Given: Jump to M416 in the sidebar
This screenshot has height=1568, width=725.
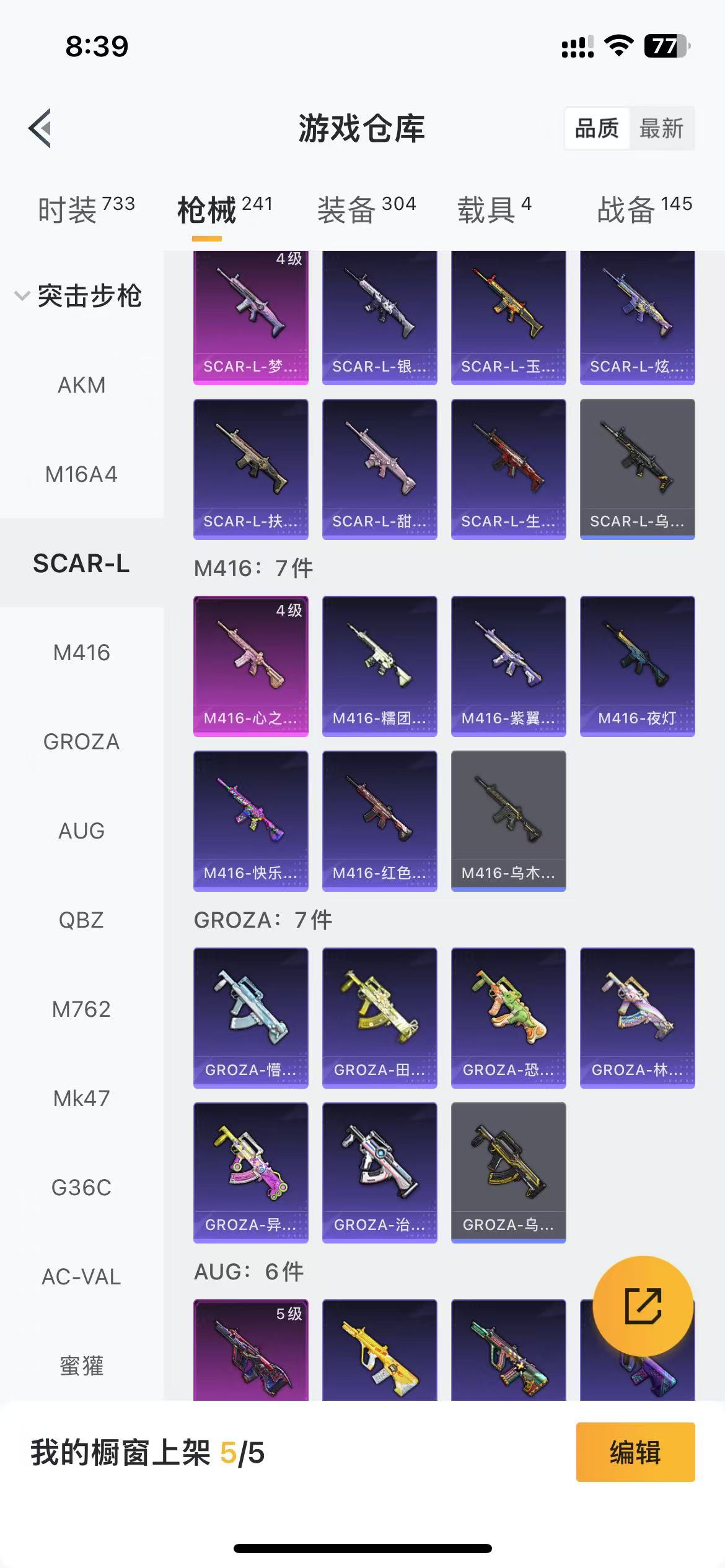Looking at the screenshot, I should tap(81, 653).
